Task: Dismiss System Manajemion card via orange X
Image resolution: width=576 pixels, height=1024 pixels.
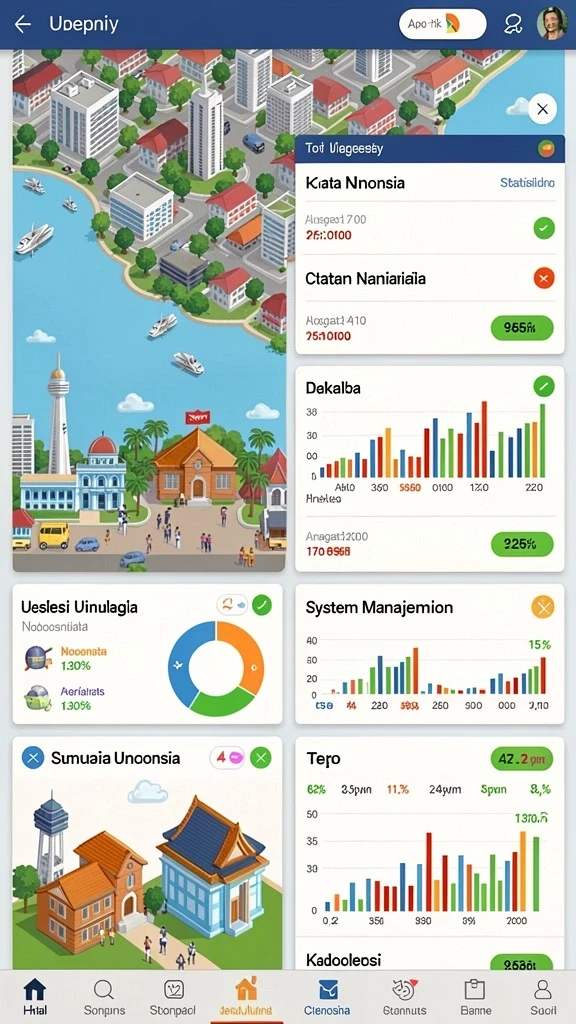Action: tap(543, 607)
